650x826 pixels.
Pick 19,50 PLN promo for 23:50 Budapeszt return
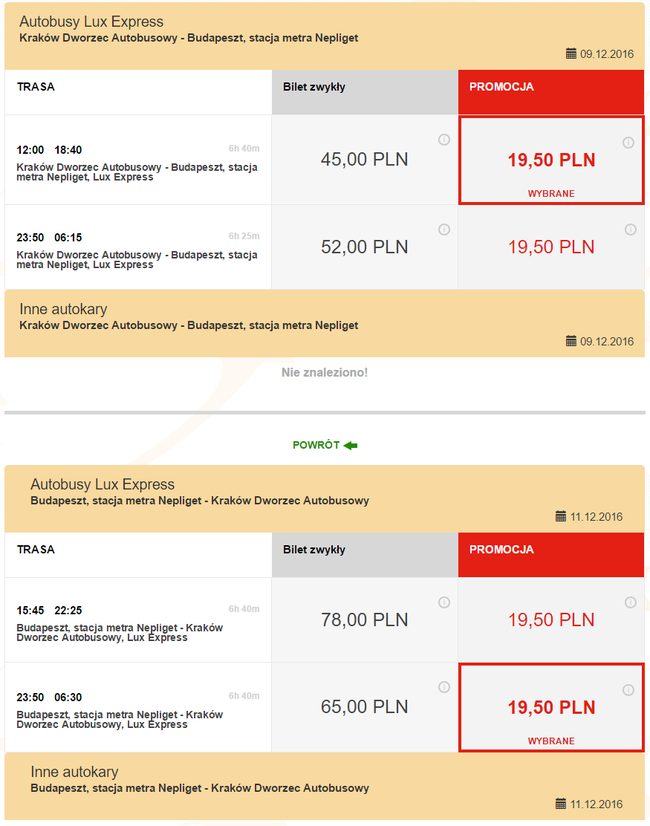tap(550, 707)
